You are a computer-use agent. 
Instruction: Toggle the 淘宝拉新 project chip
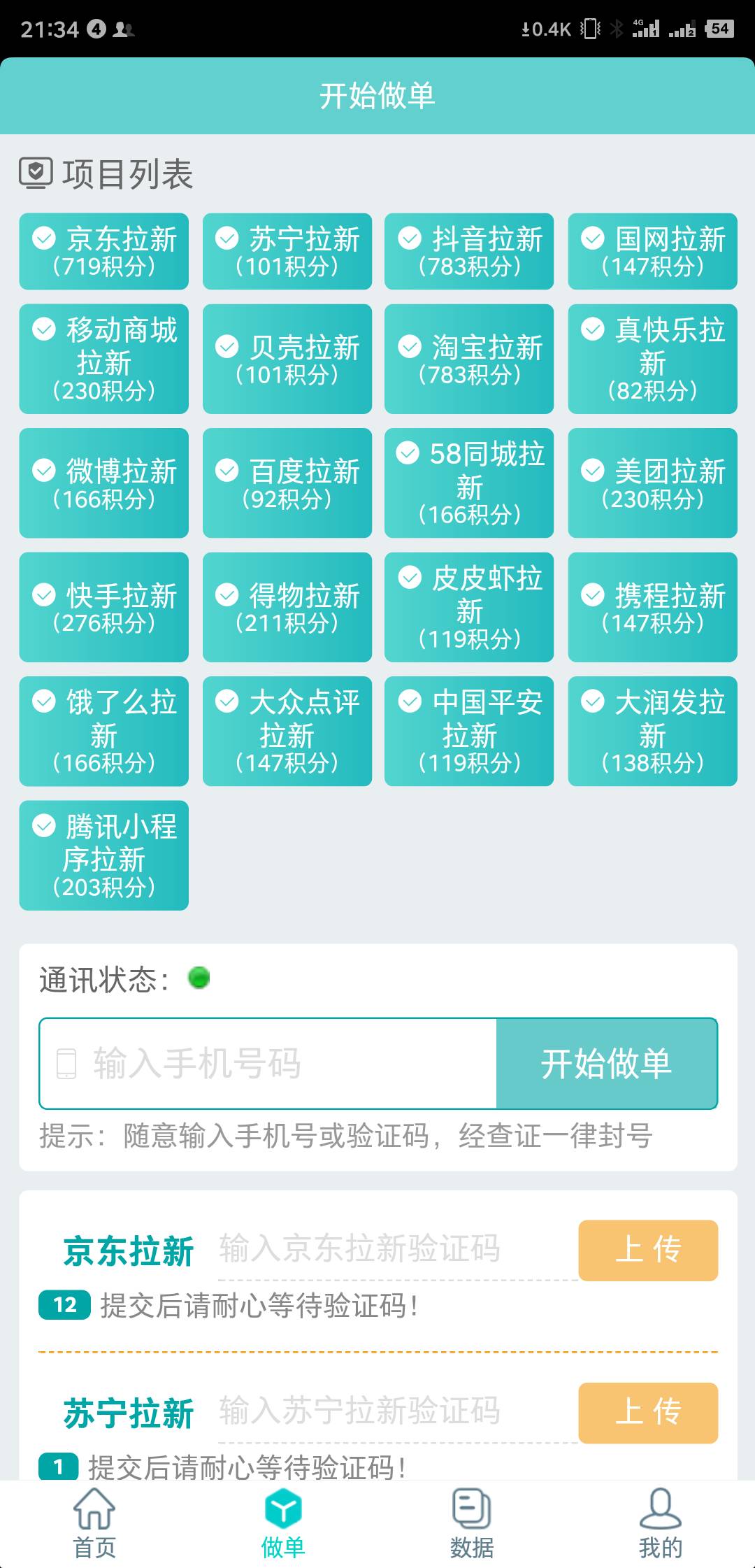(469, 359)
